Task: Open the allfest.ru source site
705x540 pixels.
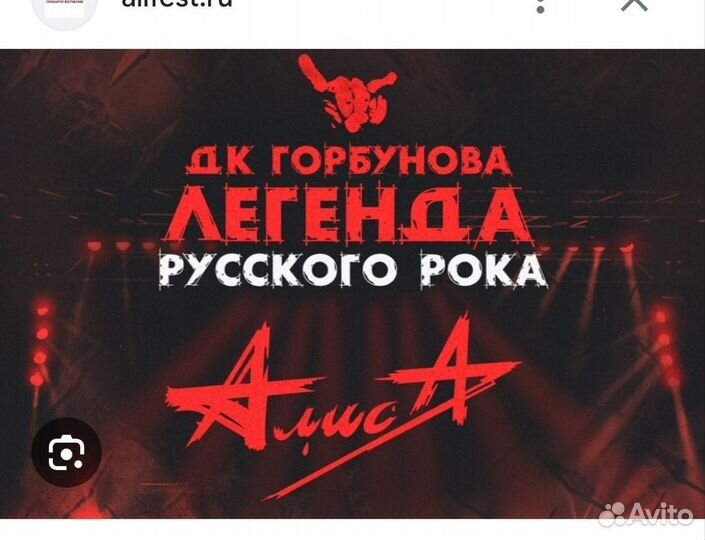Action: (176, 4)
